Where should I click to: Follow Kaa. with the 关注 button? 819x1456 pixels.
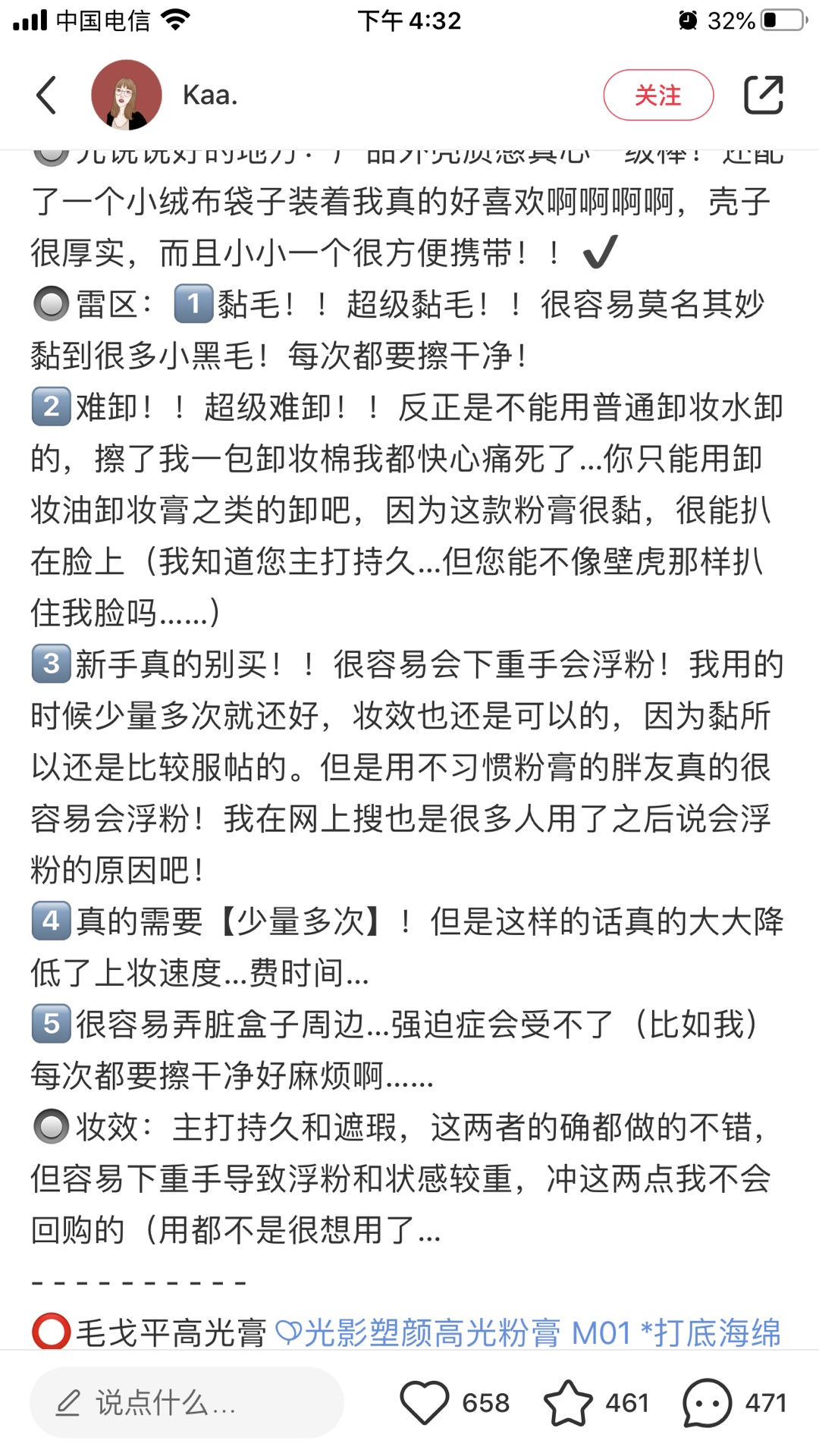(658, 96)
